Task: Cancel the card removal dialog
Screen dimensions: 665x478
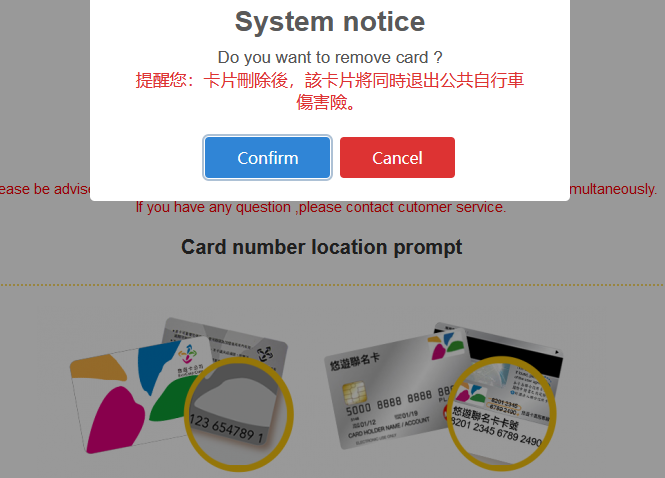Action: coord(397,158)
